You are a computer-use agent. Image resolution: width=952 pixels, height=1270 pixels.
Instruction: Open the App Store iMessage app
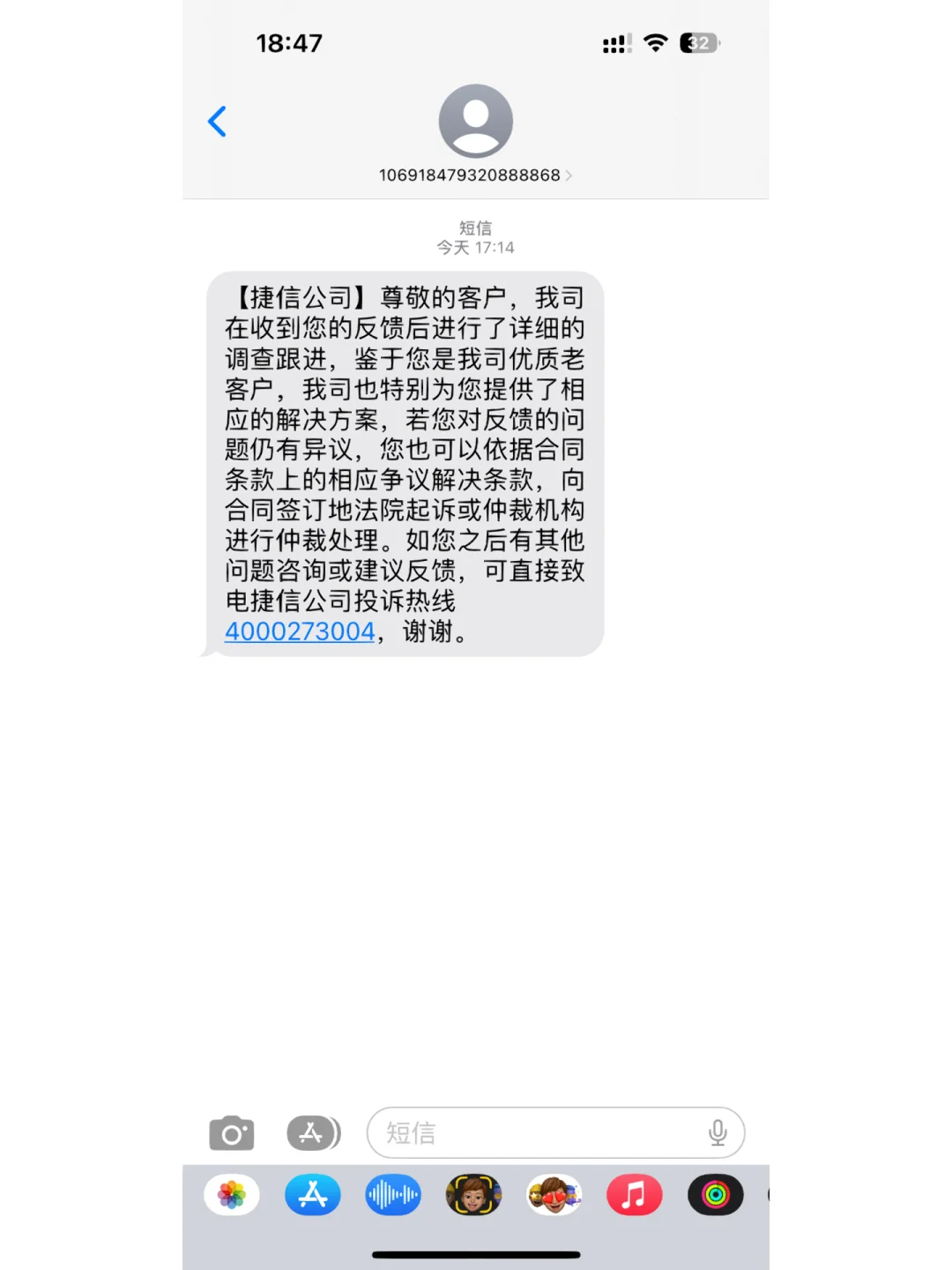[x=313, y=1195]
